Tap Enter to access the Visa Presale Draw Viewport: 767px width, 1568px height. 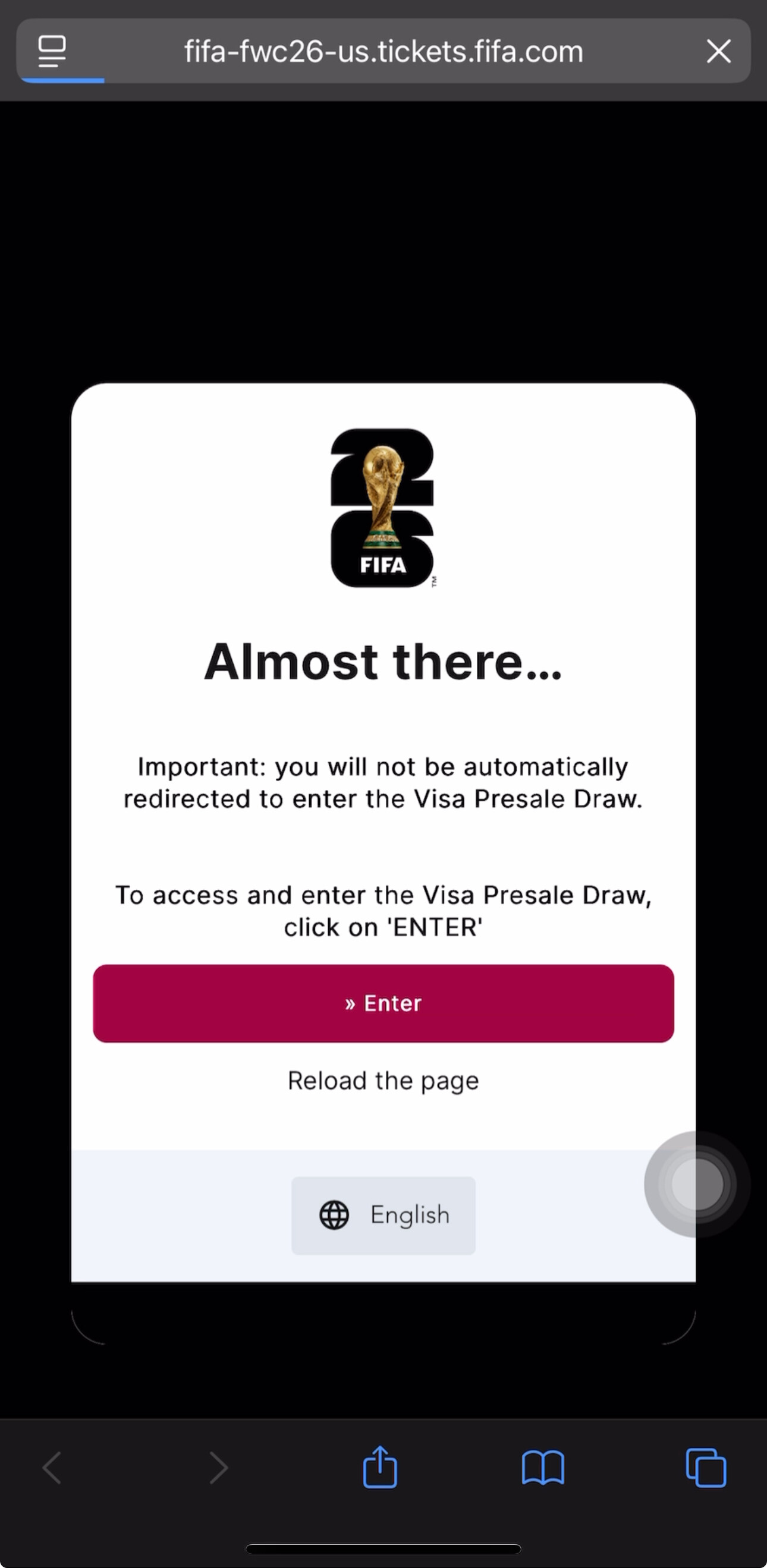coord(383,1003)
